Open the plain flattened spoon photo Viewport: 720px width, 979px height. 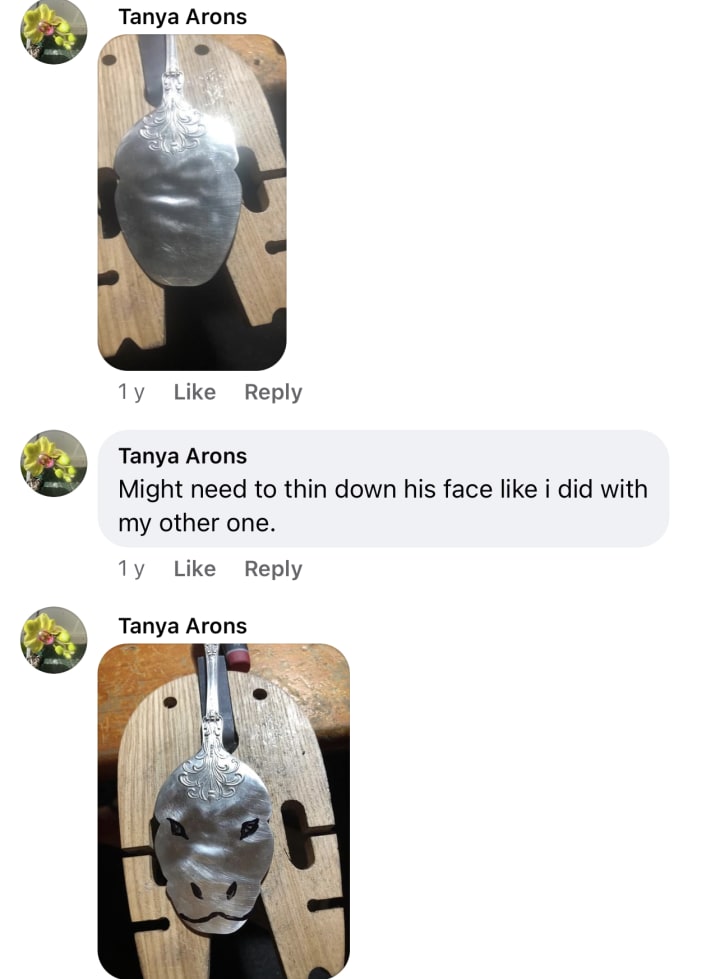(x=192, y=202)
